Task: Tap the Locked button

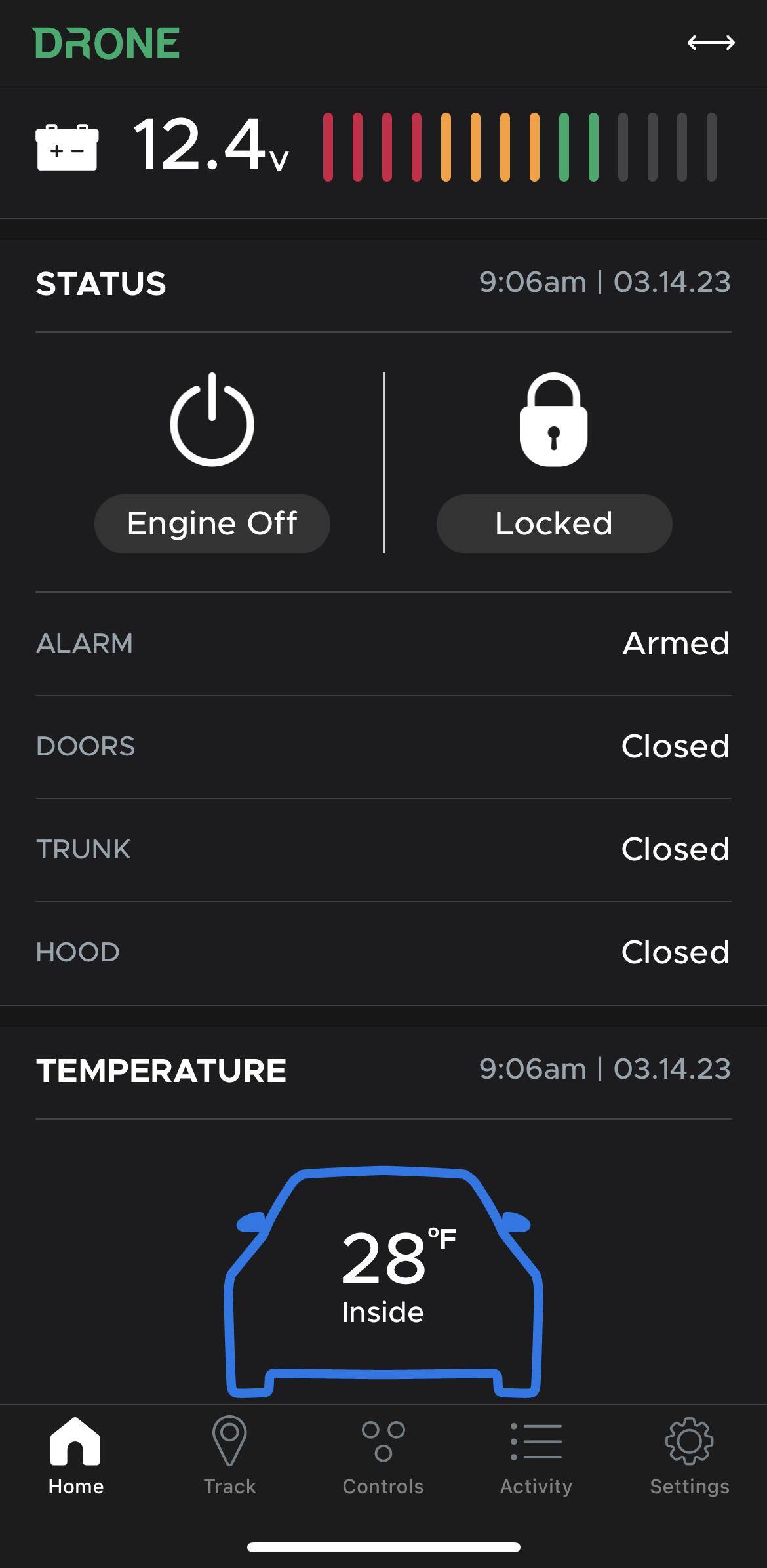Action: click(554, 523)
